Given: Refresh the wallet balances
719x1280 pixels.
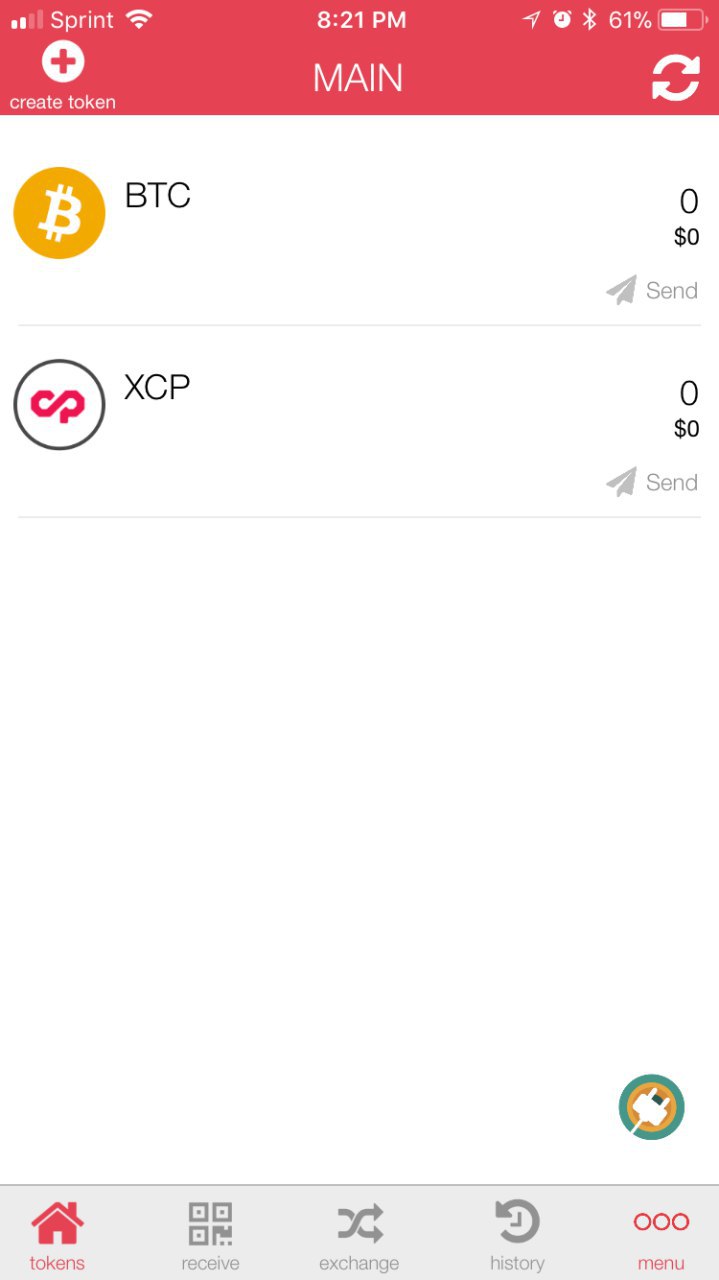Looking at the screenshot, I should pyautogui.click(x=676, y=77).
